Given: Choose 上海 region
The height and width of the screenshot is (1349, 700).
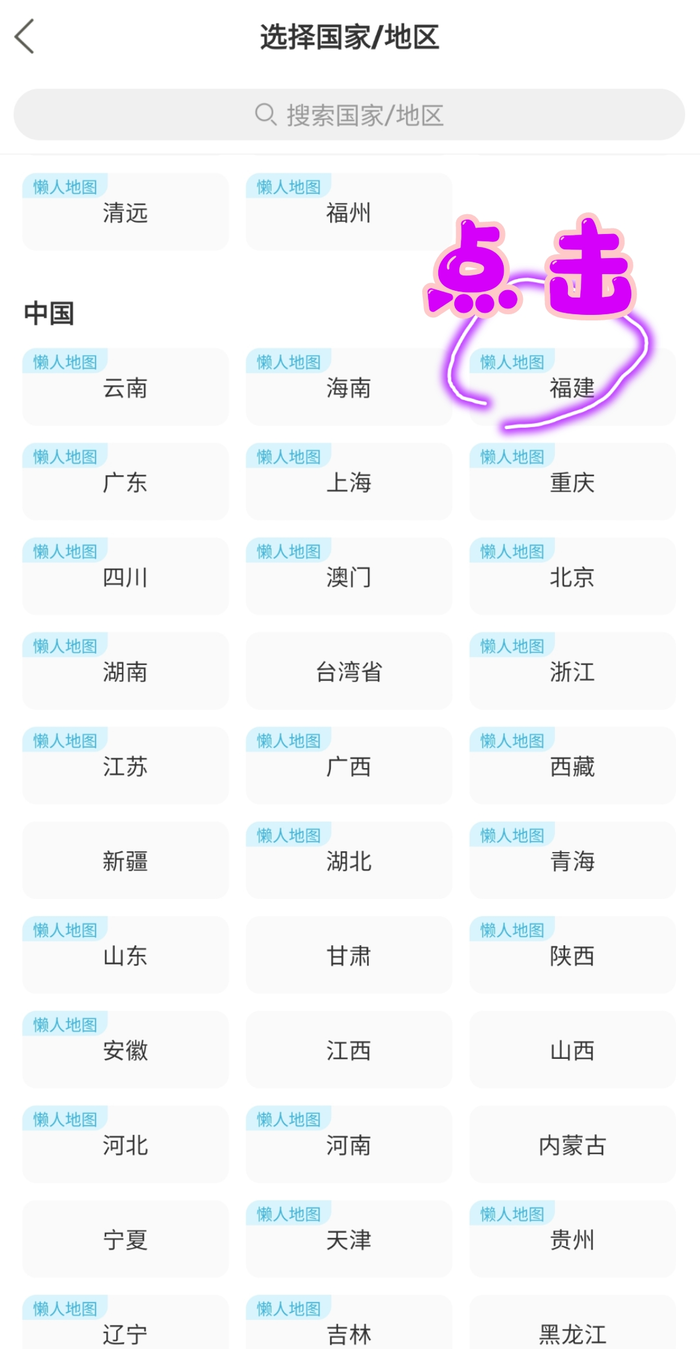Looking at the screenshot, I should pos(348,482).
